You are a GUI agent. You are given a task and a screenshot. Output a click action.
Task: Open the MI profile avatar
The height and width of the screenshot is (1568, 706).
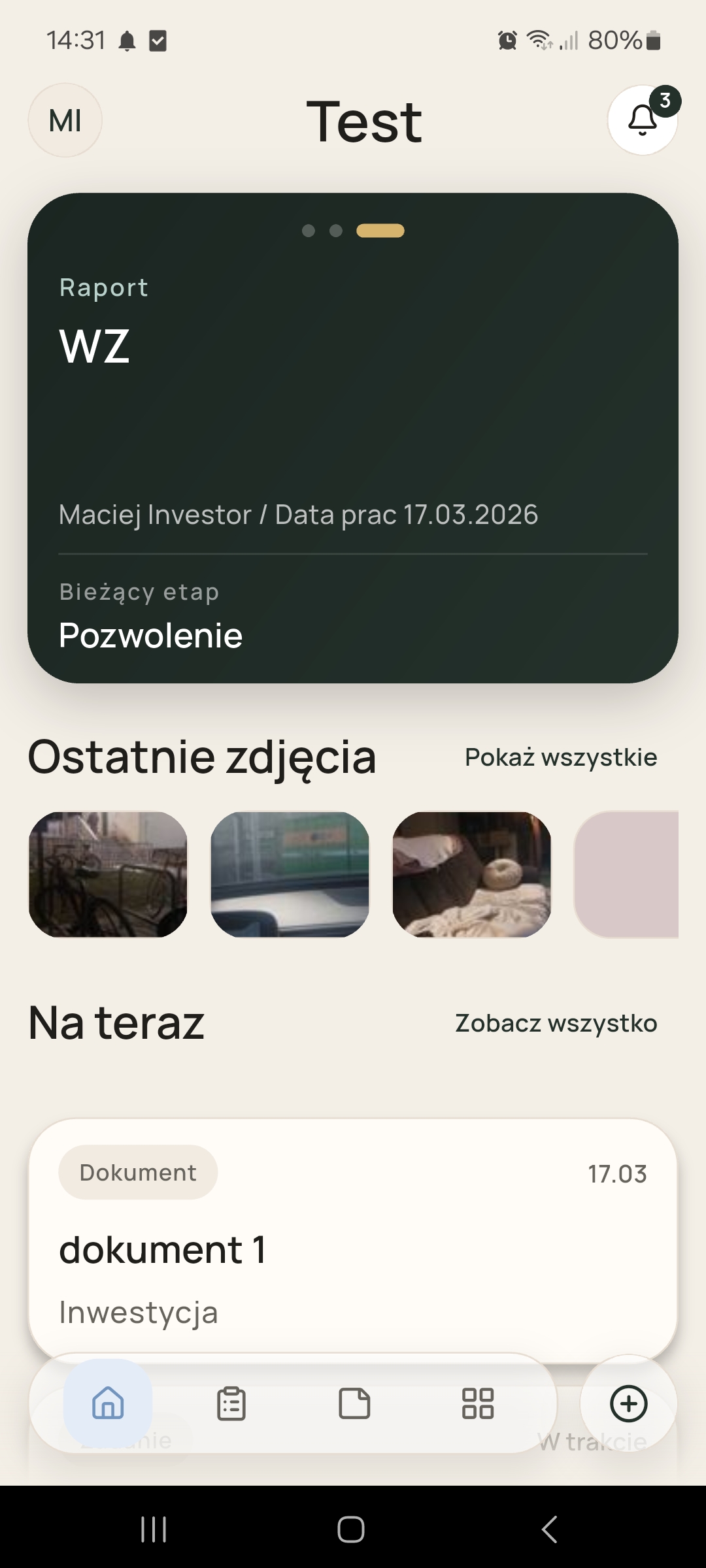click(65, 120)
